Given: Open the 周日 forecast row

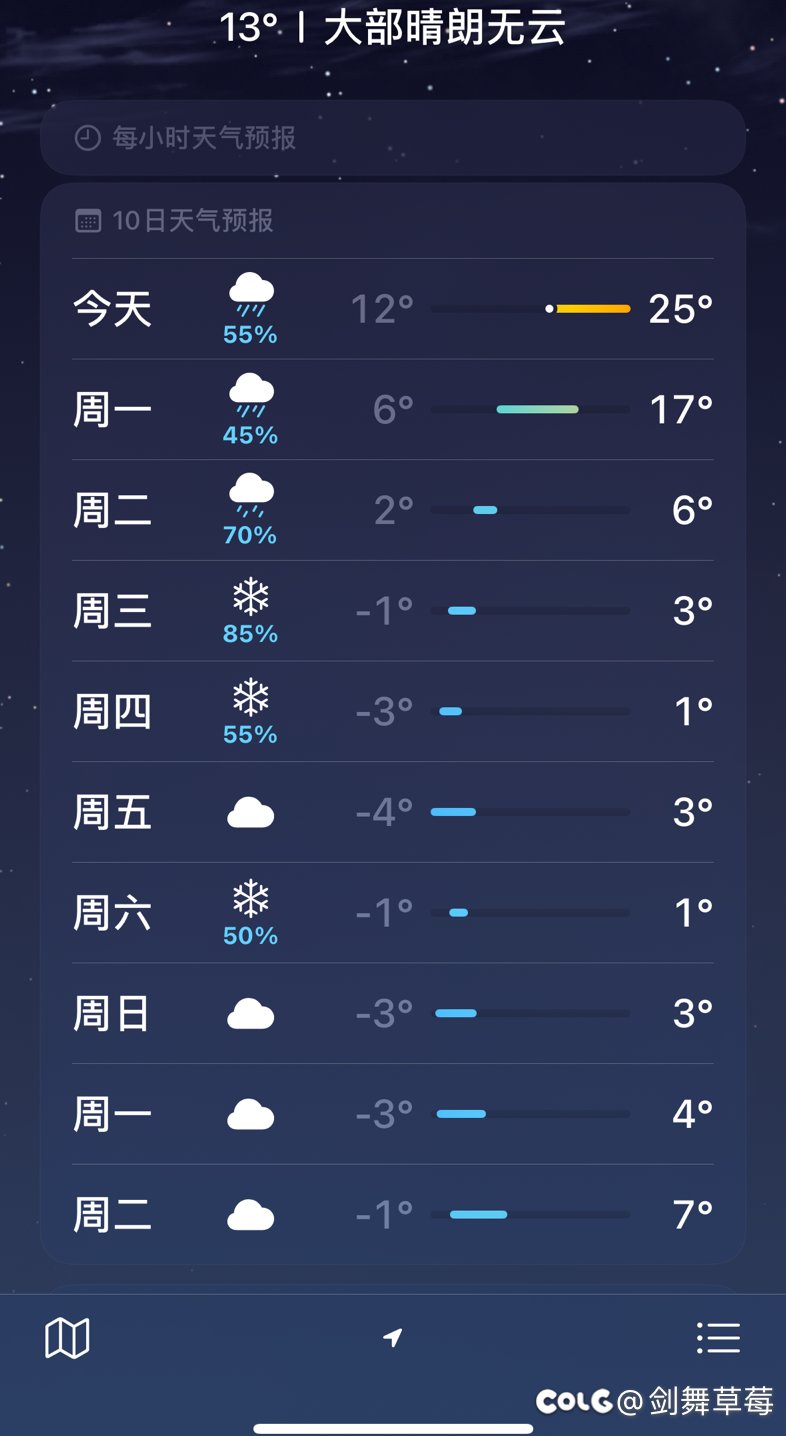Looking at the screenshot, I should [x=392, y=1013].
